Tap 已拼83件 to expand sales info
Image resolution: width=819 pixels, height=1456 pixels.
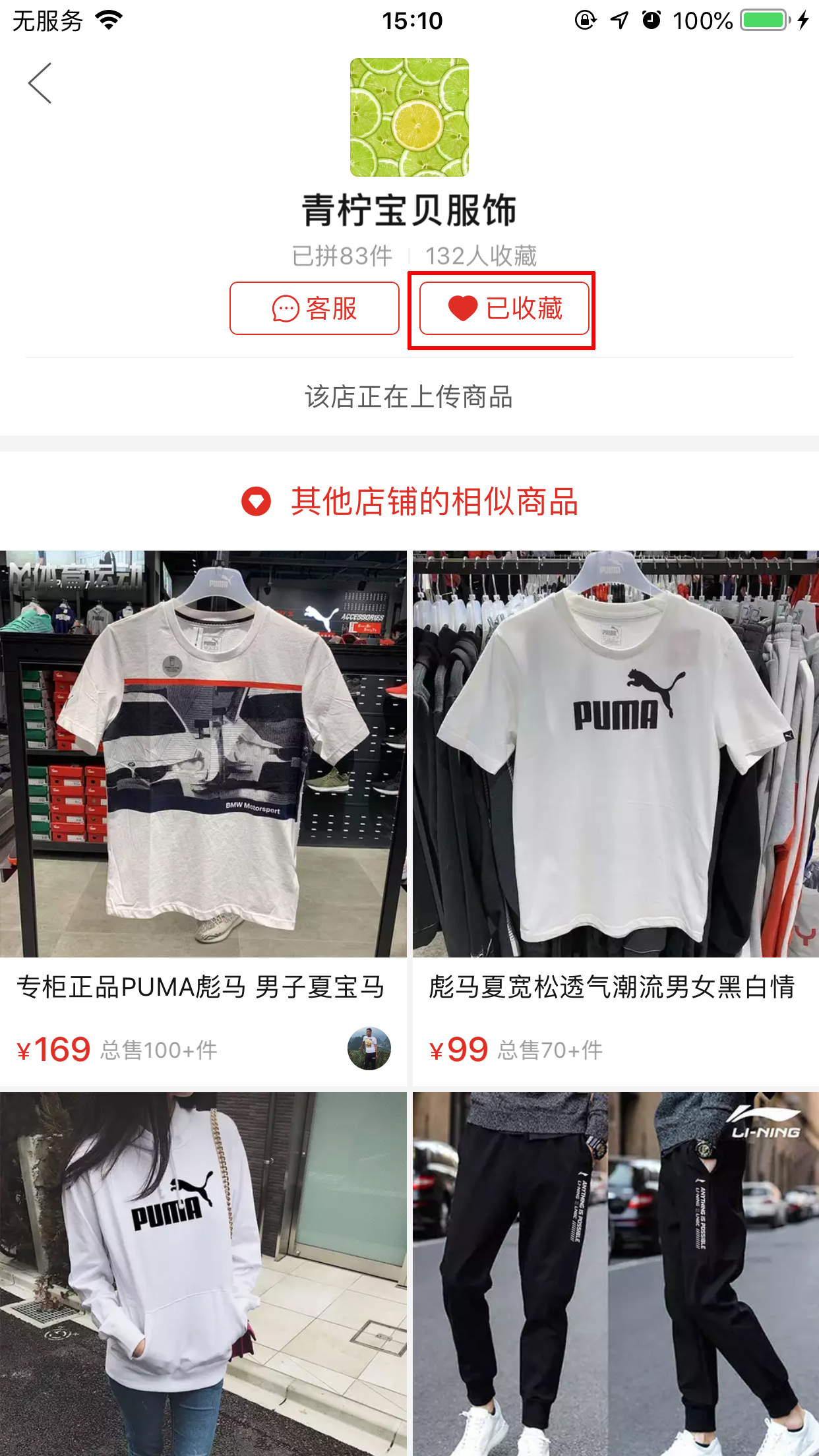(342, 255)
